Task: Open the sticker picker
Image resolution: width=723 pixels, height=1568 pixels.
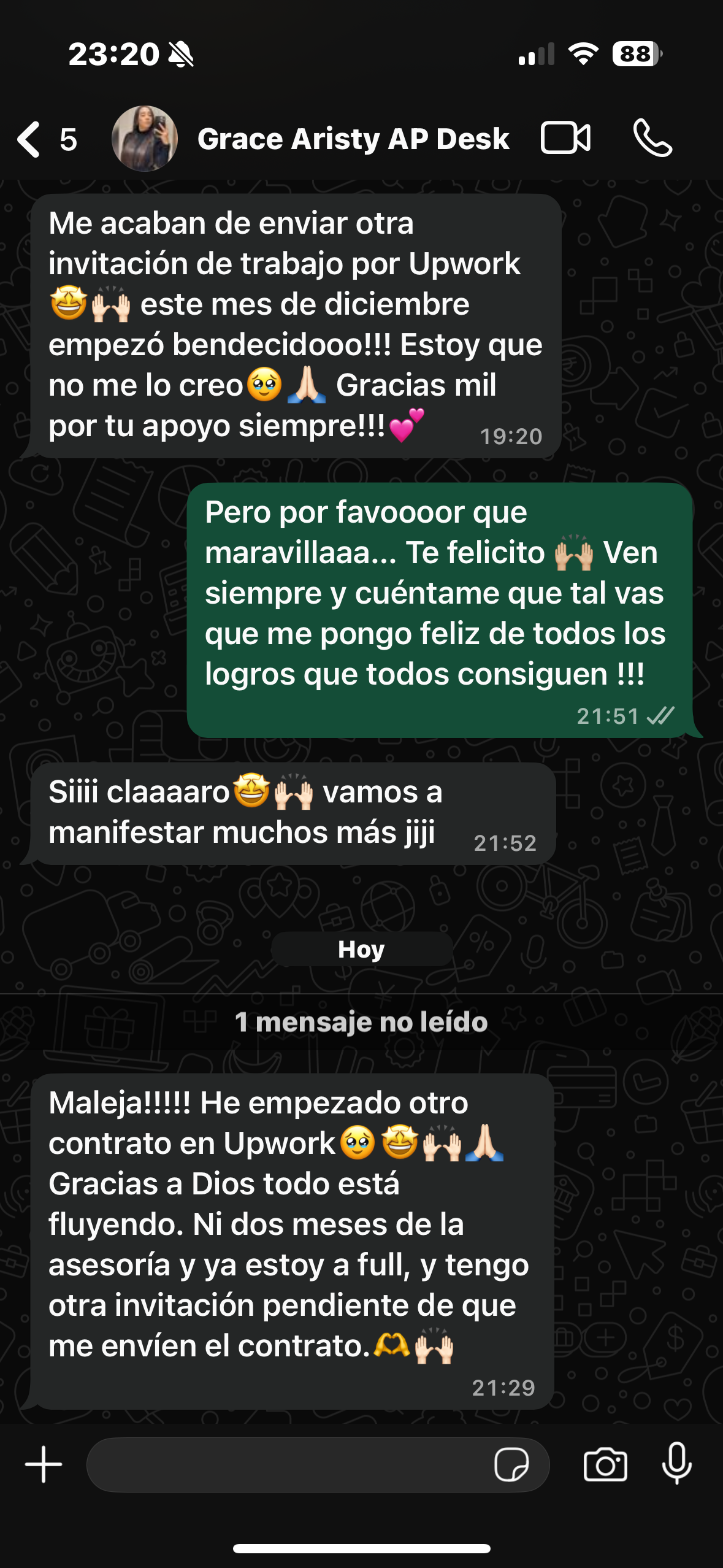Action: (511, 1465)
